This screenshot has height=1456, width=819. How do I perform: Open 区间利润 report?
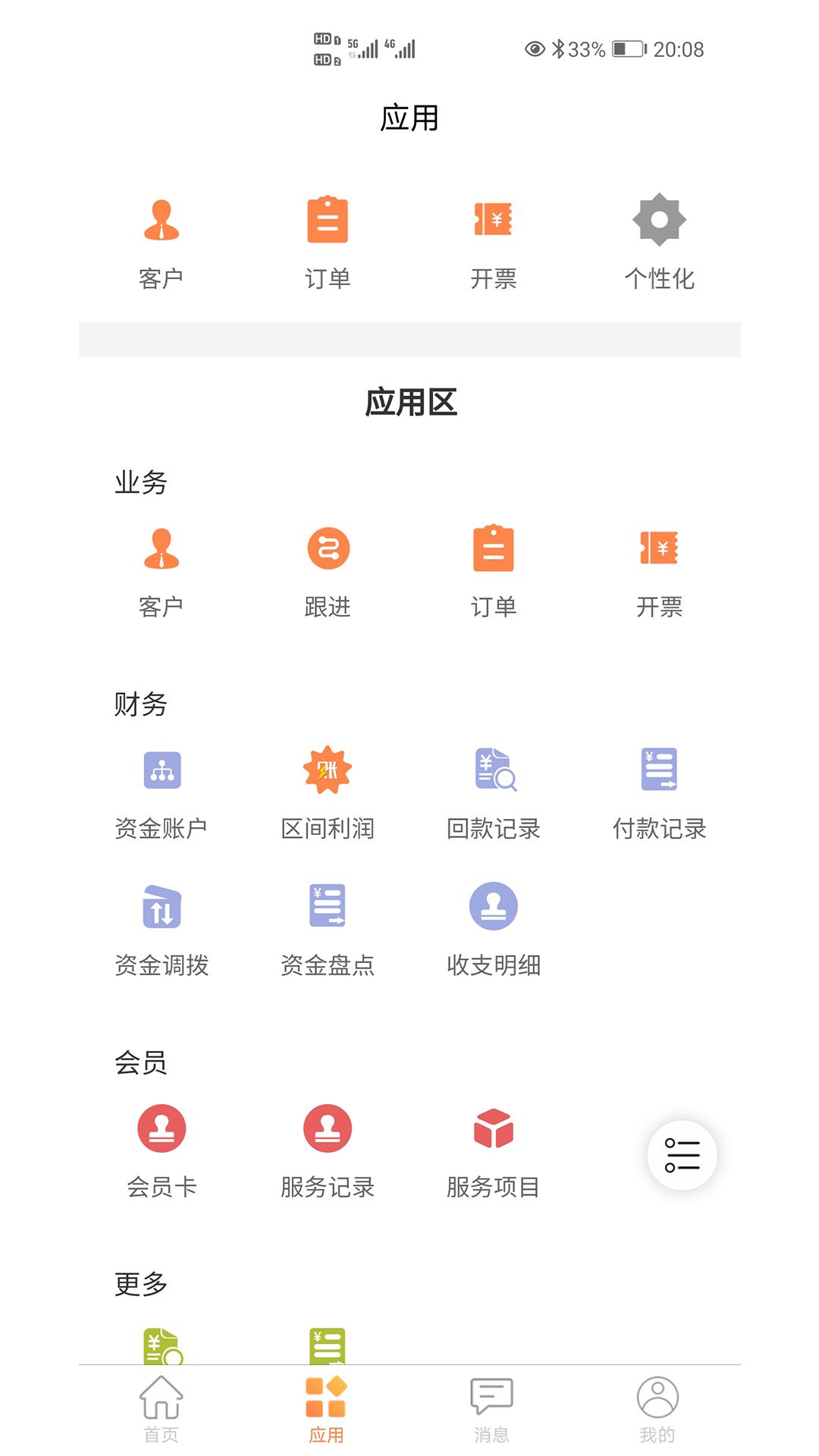(328, 770)
